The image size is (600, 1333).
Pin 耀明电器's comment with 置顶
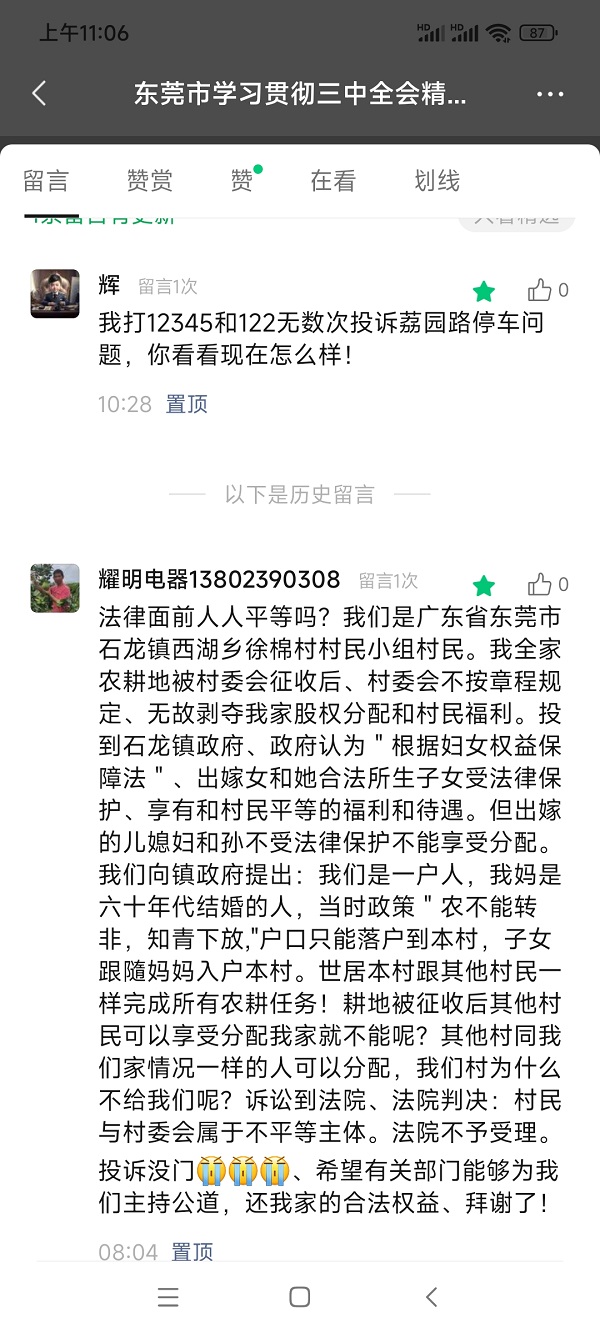[x=192, y=1251]
